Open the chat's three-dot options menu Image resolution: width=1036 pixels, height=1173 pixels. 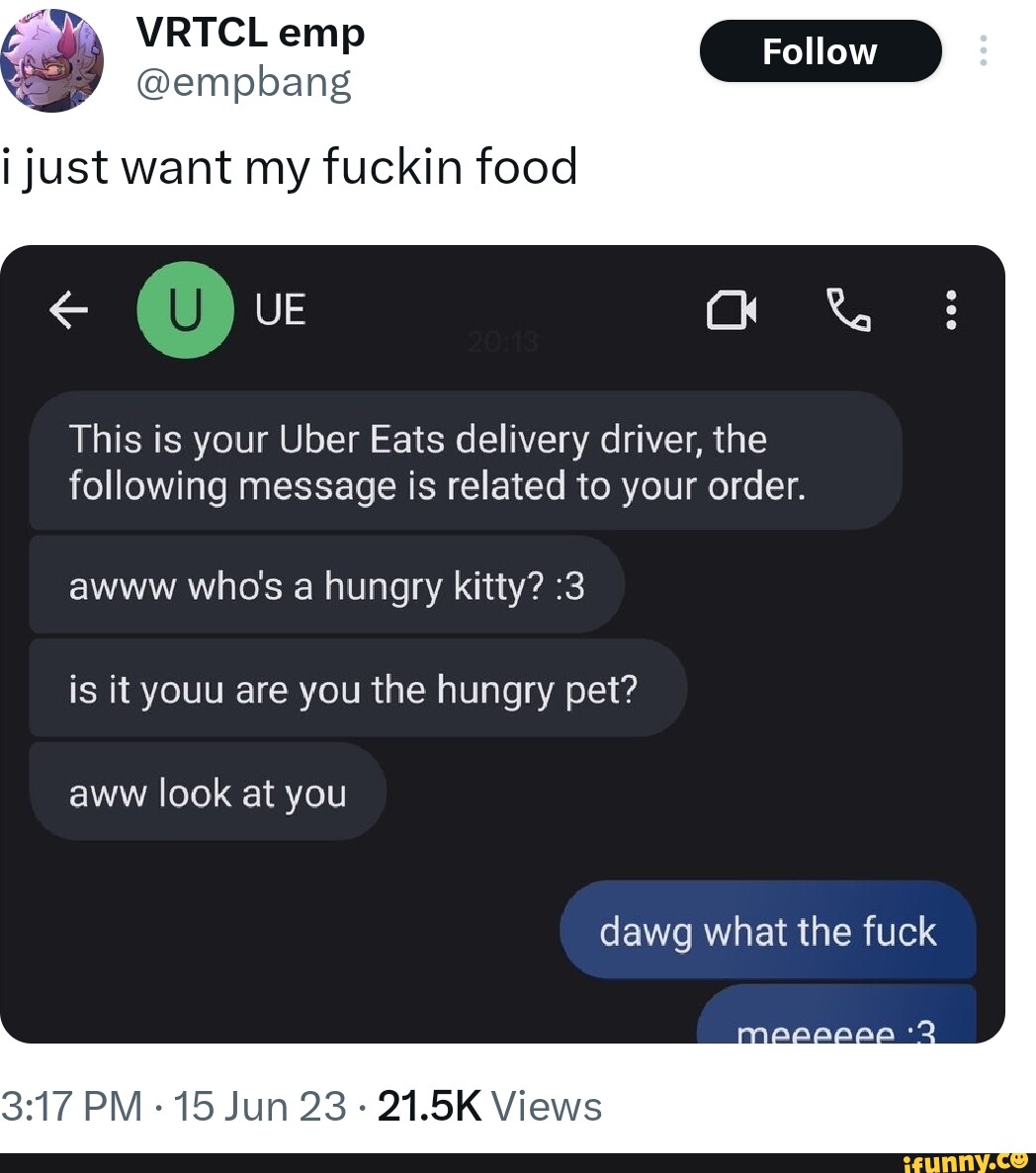[x=950, y=310]
